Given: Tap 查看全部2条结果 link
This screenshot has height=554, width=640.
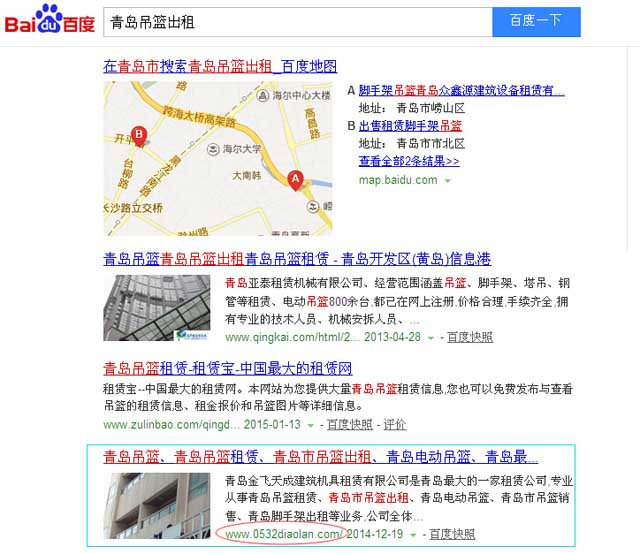Looking at the screenshot, I should (409, 160).
